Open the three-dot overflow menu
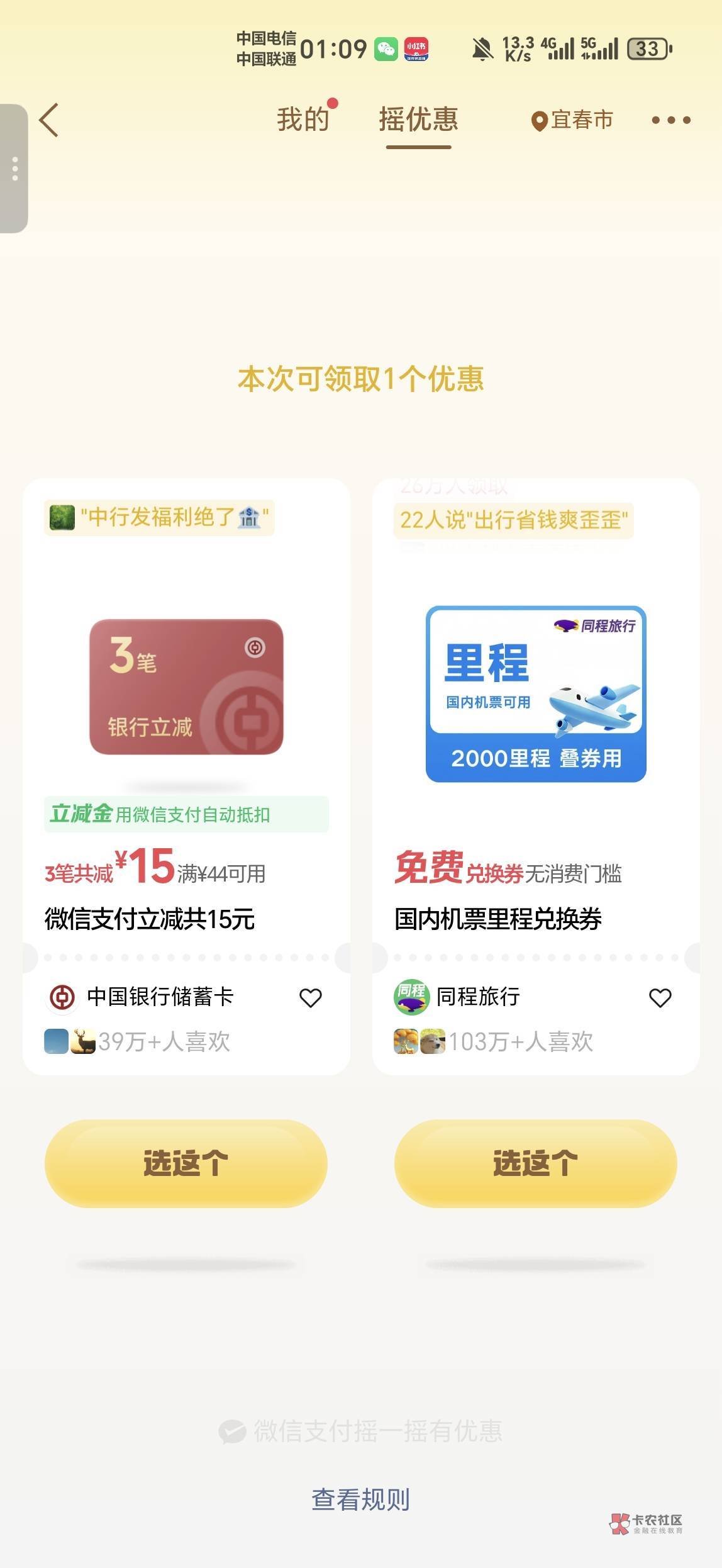The height and width of the screenshot is (1568, 722). coord(671,120)
